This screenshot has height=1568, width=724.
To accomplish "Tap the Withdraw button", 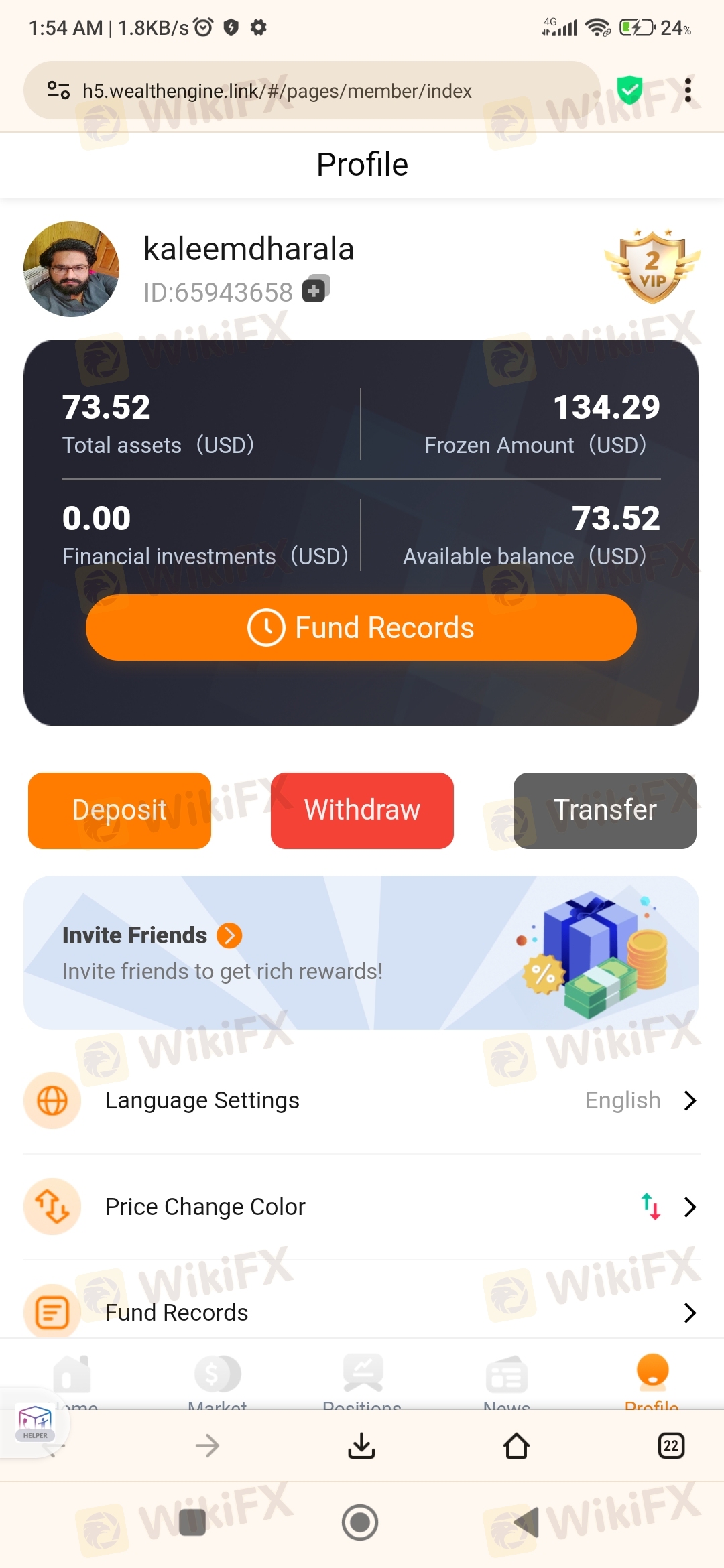I will tap(362, 810).
